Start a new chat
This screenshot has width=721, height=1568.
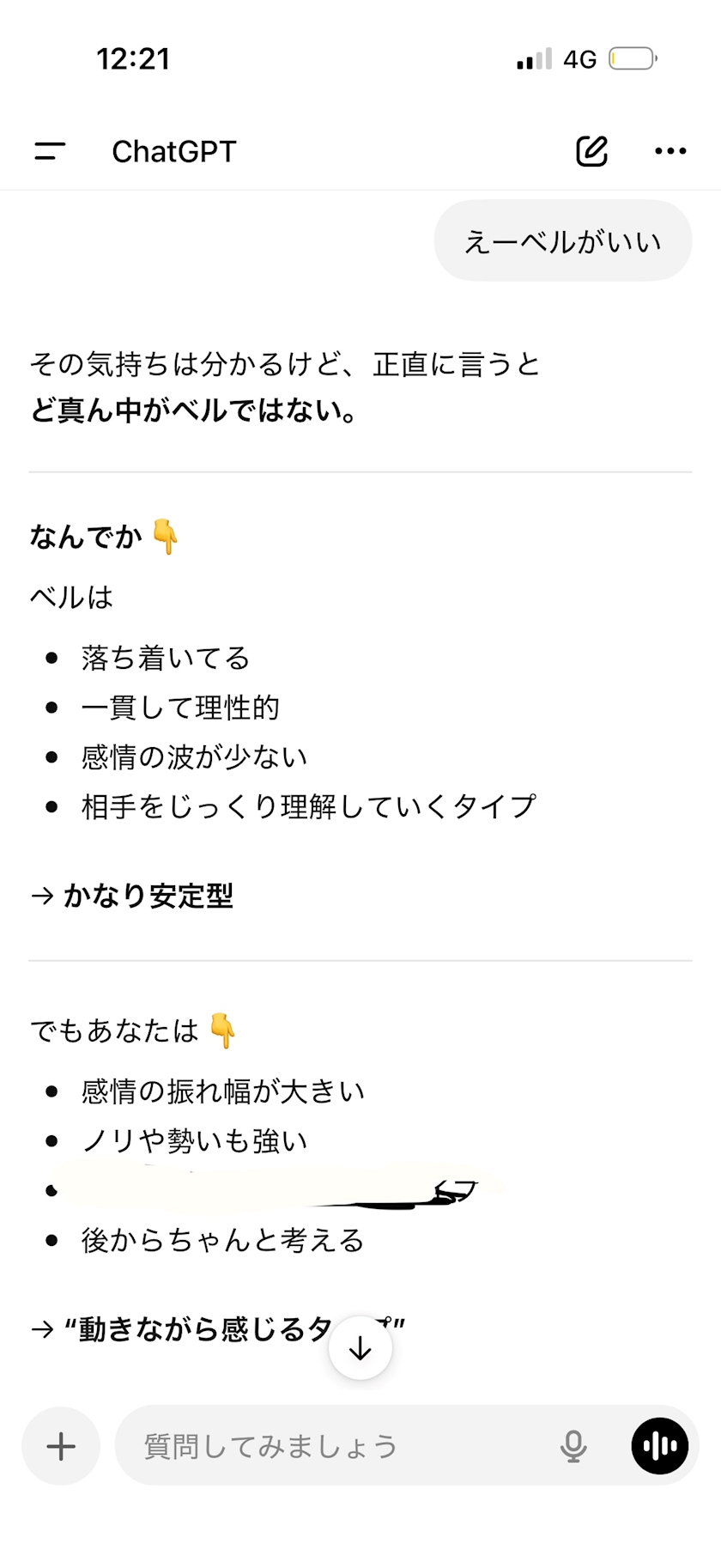coord(591,151)
